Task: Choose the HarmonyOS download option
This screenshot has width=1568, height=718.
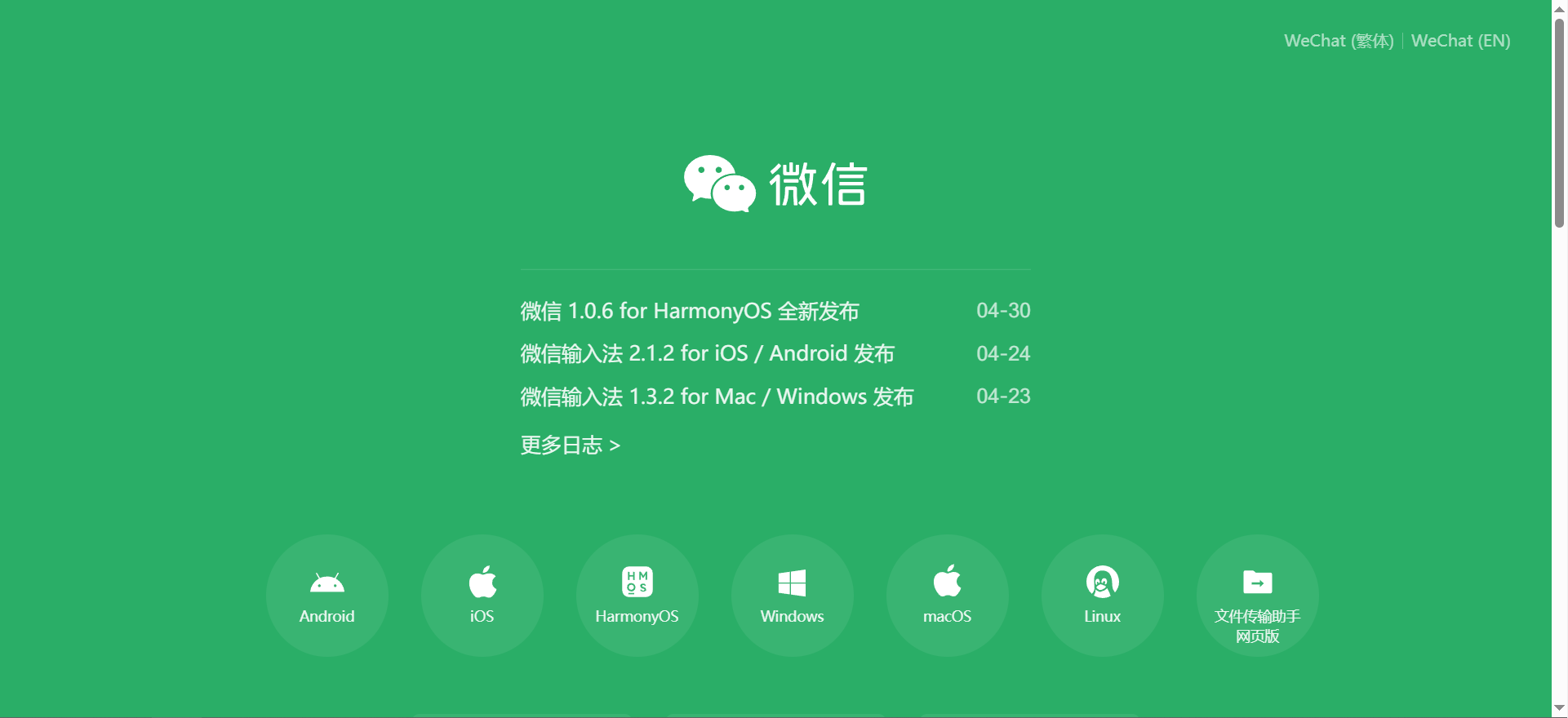Action: tap(637, 596)
